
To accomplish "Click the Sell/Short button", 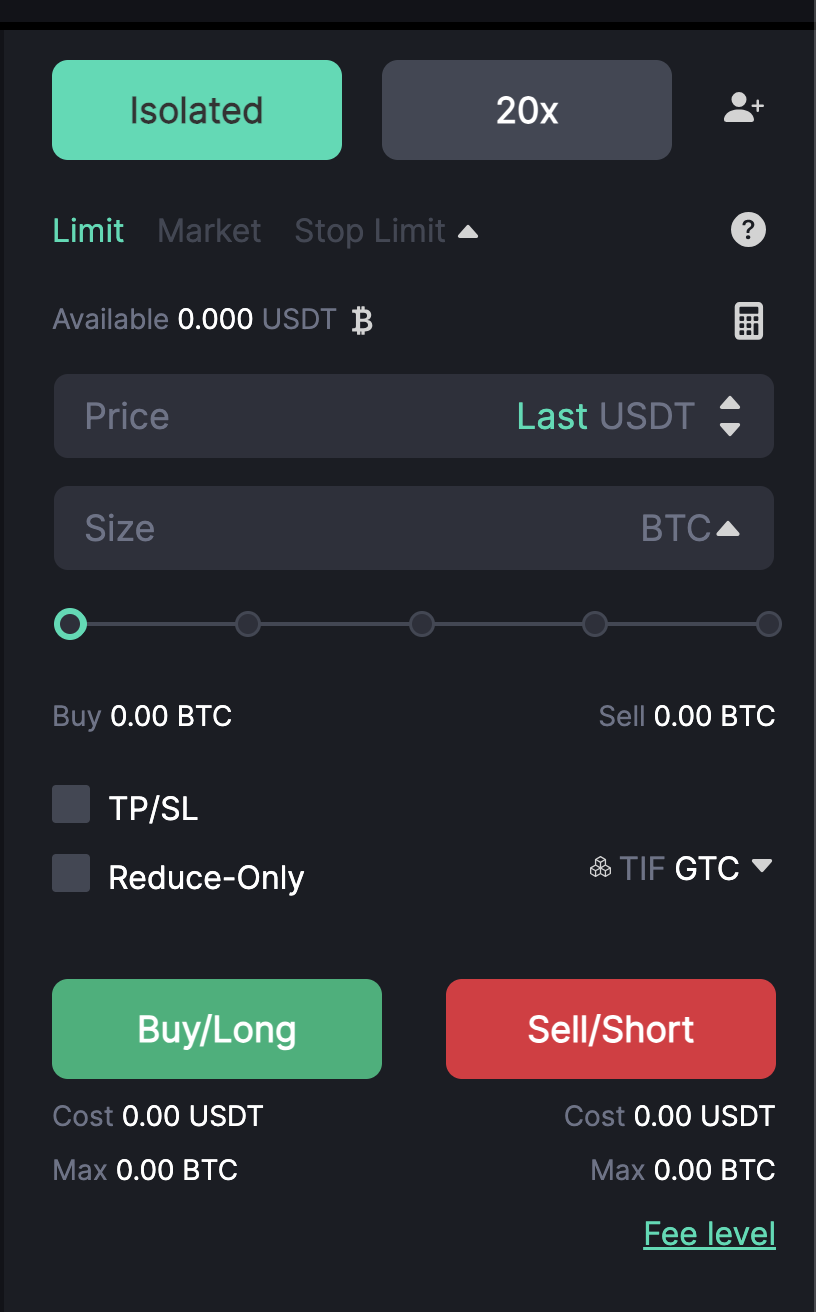I will pyautogui.click(x=610, y=1028).
